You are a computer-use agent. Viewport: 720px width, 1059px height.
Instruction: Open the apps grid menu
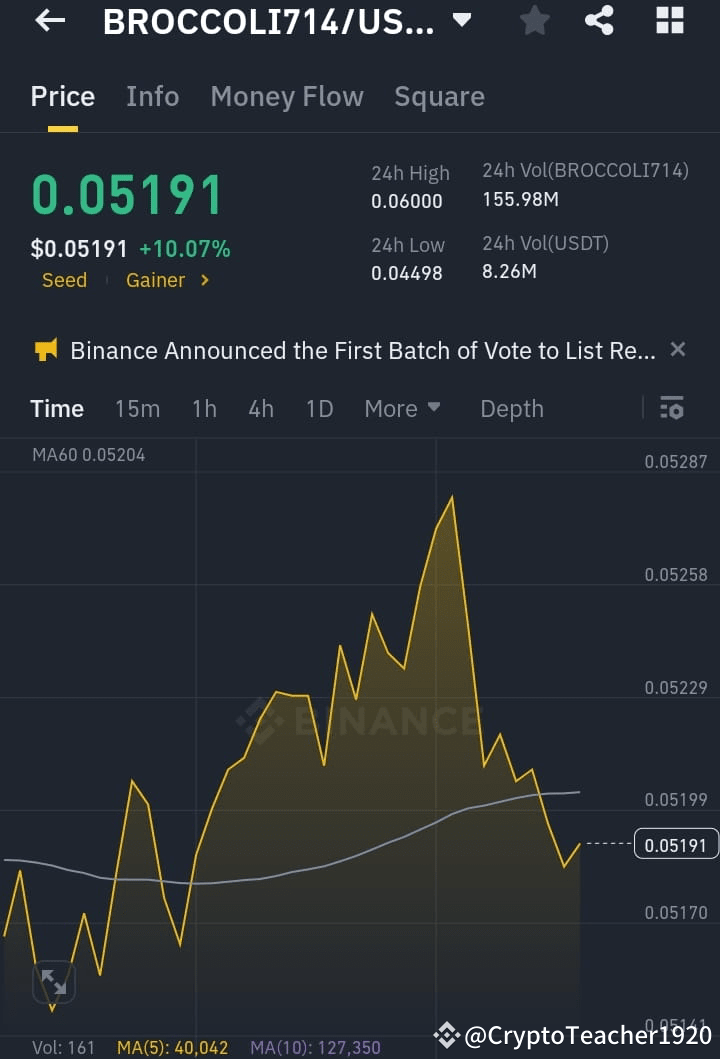point(669,21)
